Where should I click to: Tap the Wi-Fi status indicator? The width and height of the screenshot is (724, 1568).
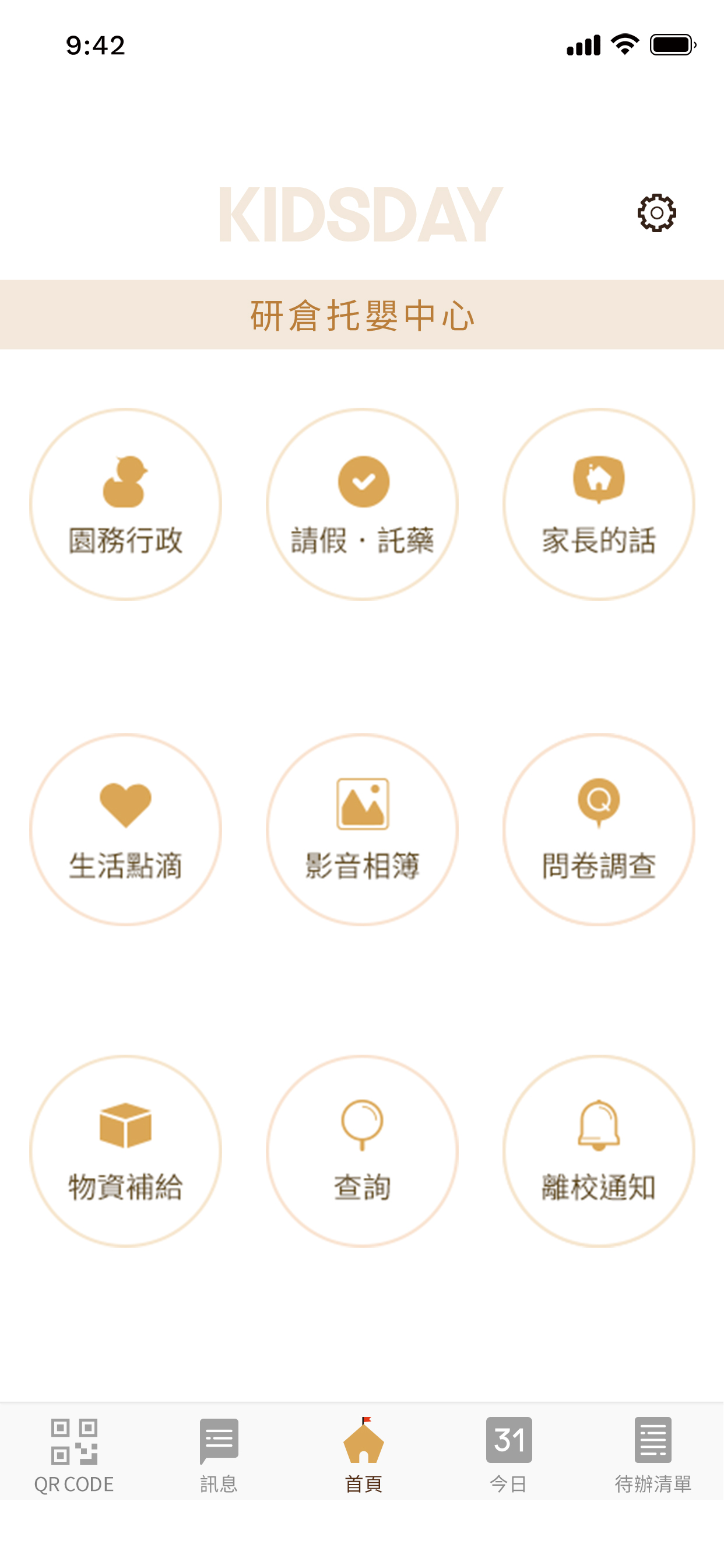[x=624, y=43]
